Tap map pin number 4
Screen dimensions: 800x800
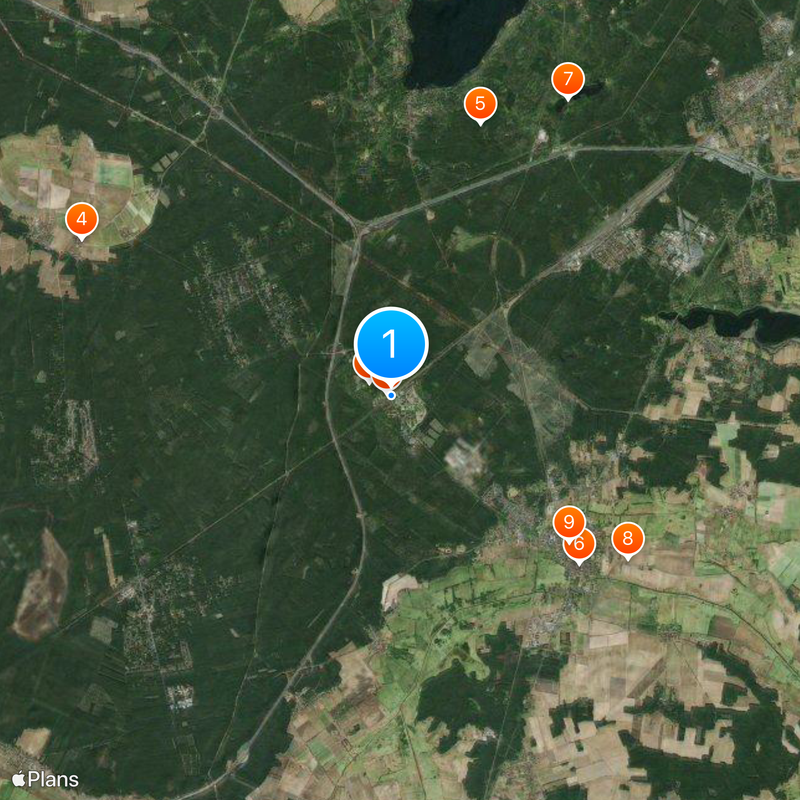(81, 219)
